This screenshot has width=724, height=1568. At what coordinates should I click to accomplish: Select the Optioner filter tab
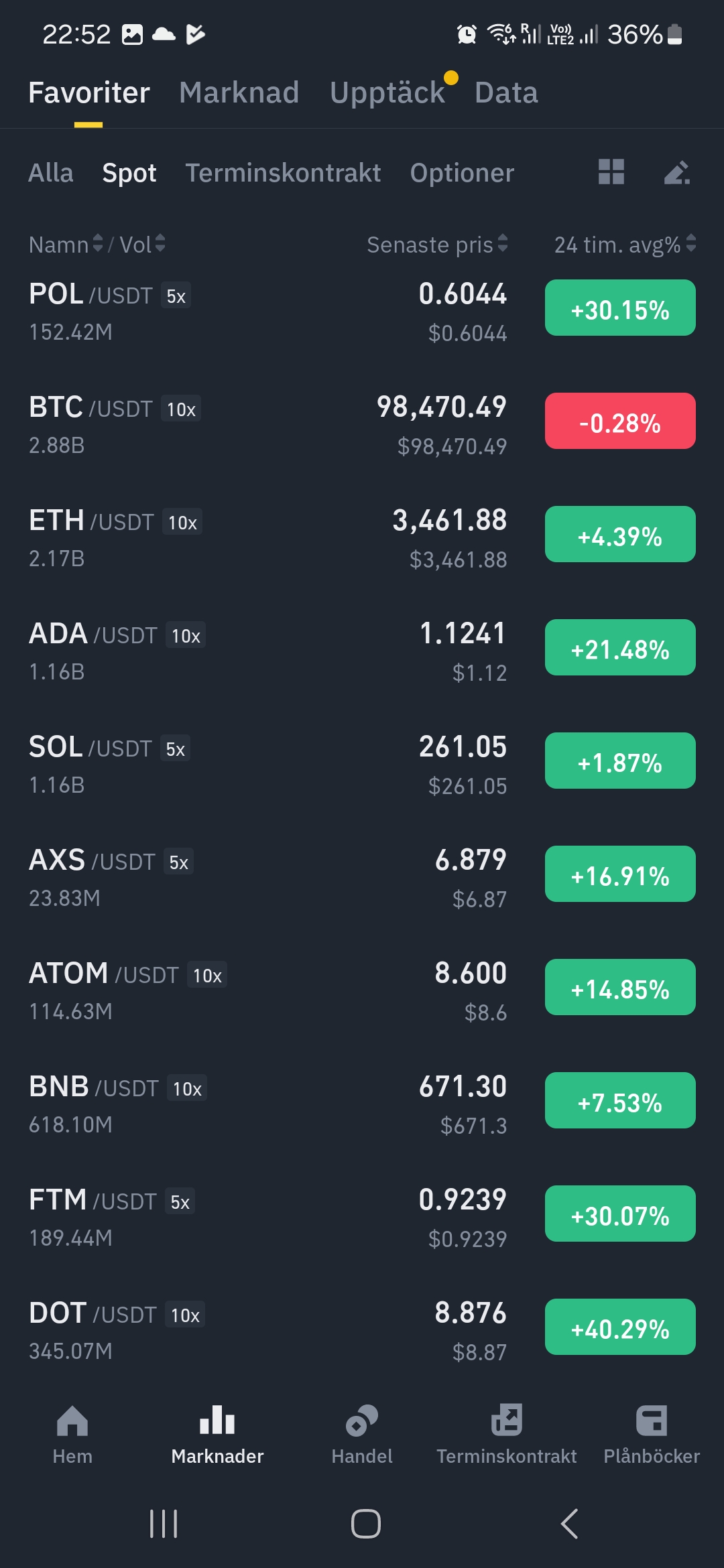pyautogui.click(x=462, y=173)
